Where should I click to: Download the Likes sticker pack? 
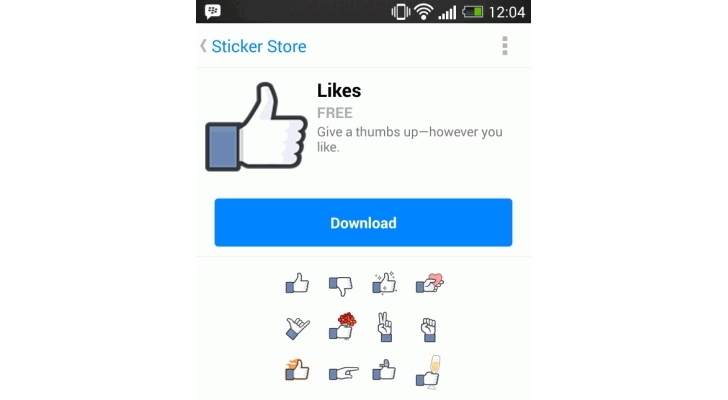pyautogui.click(x=363, y=223)
